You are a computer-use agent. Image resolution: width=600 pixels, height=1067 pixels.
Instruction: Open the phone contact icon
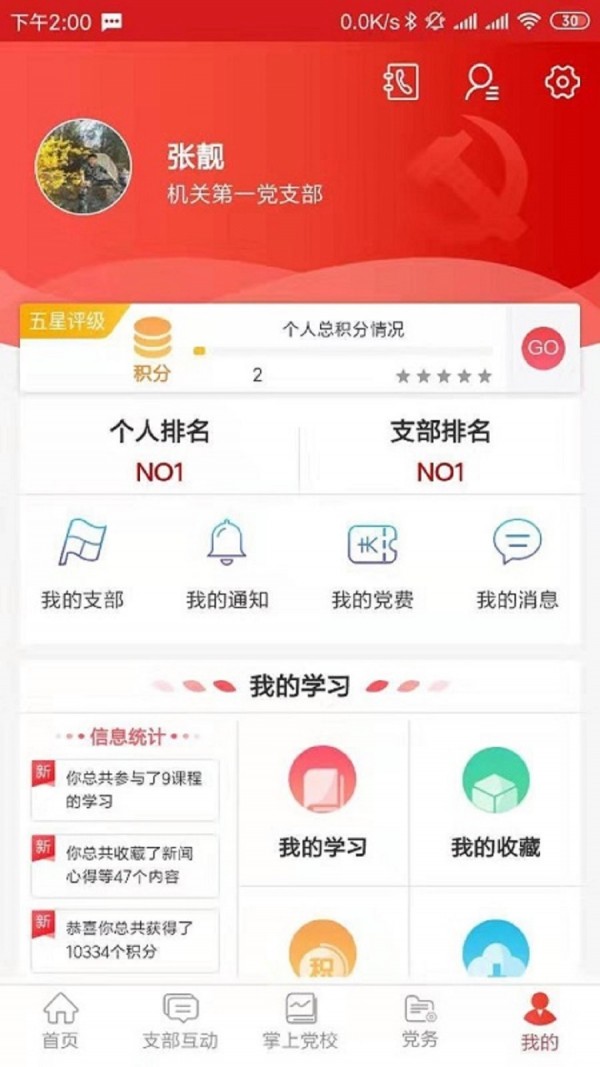401,82
